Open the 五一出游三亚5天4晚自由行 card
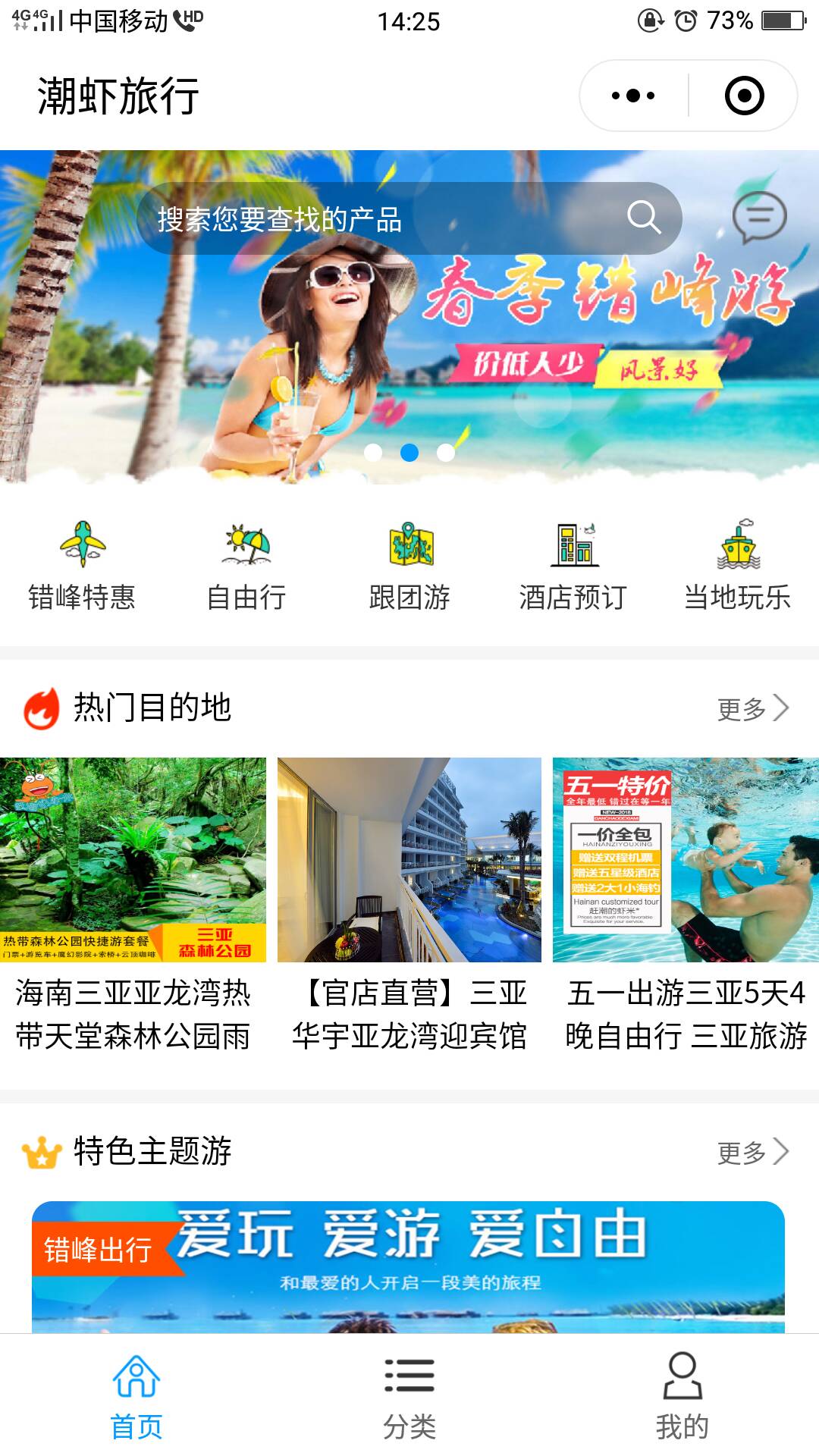This screenshot has width=819, height=1456. (x=686, y=902)
